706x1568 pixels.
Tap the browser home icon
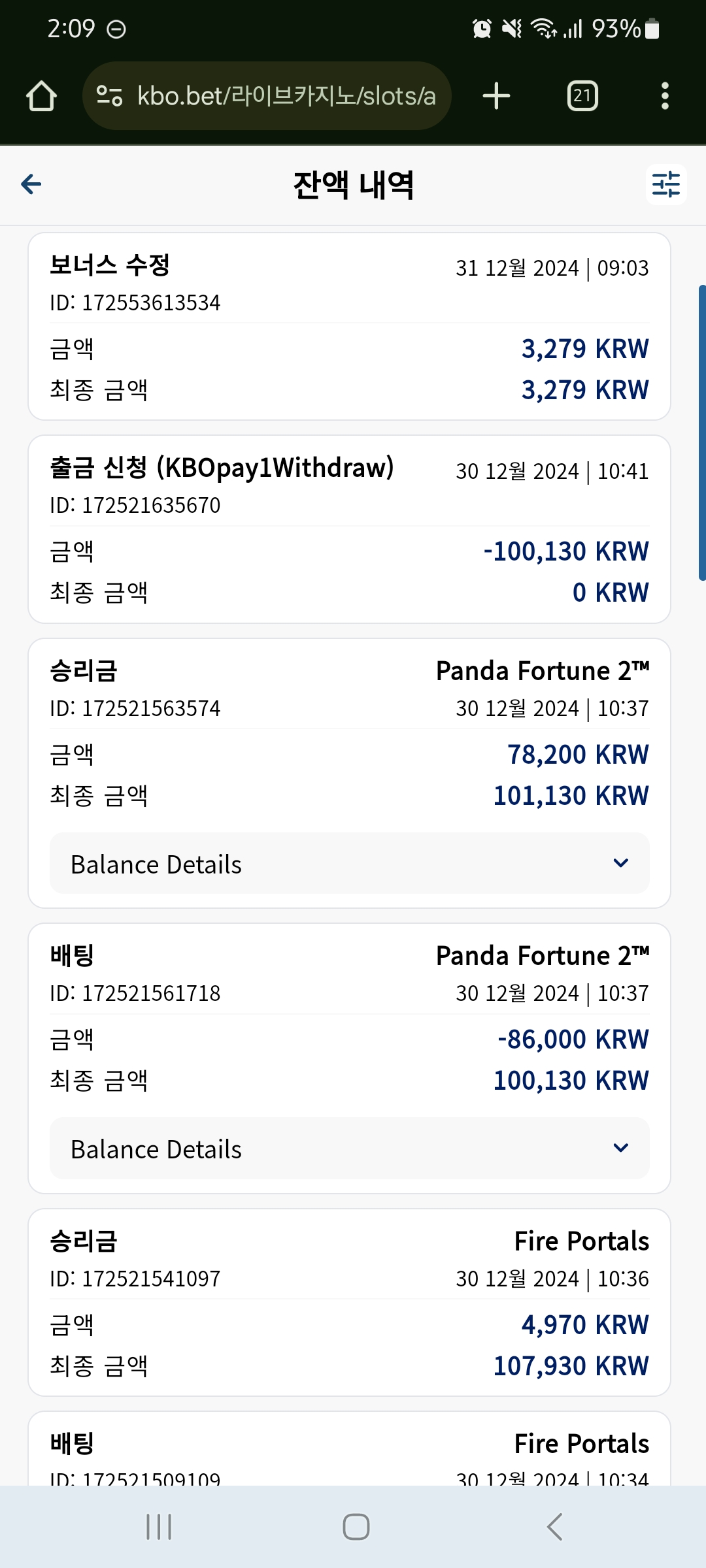(41, 96)
